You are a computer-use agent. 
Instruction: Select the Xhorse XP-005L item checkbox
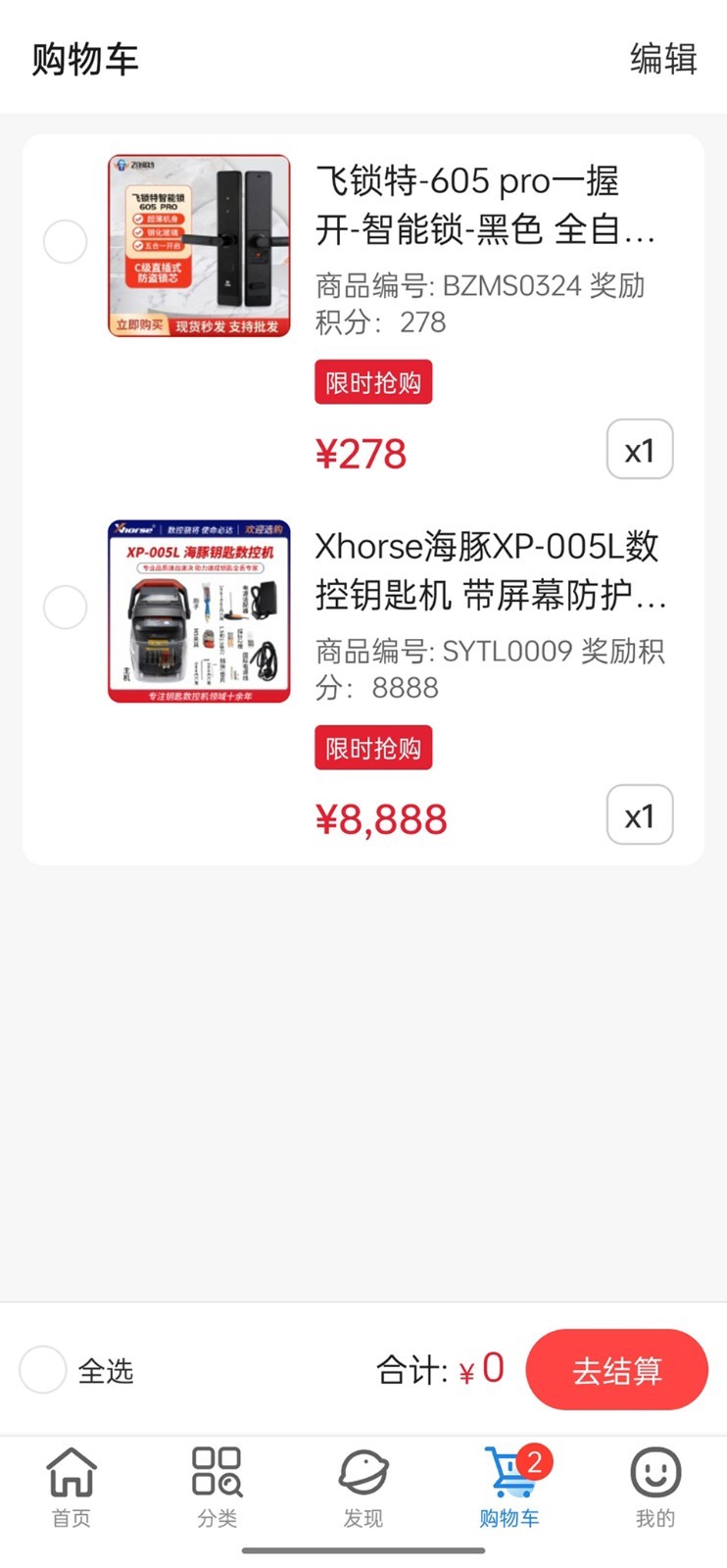point(65,607)
